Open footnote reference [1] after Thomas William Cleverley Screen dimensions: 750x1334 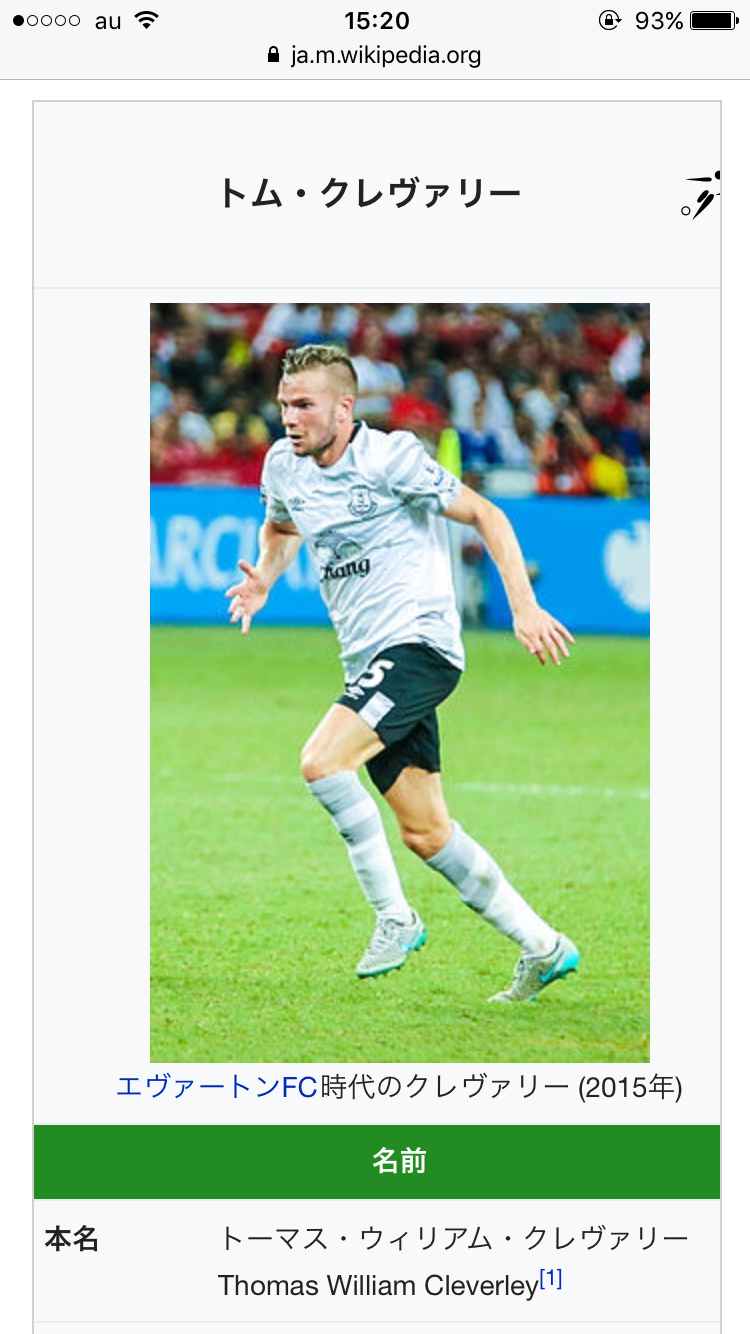tap(551, 1278)
